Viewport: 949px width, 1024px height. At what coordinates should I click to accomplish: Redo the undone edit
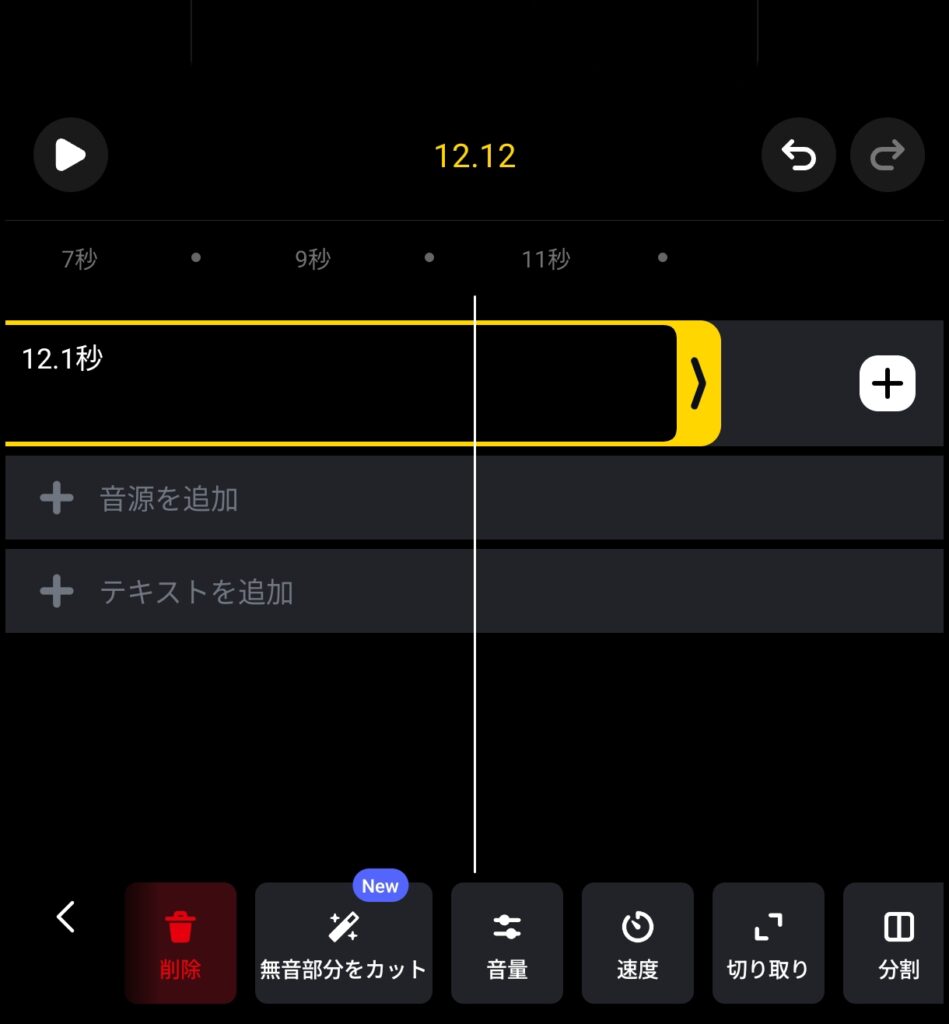click(x=887, y=155)
